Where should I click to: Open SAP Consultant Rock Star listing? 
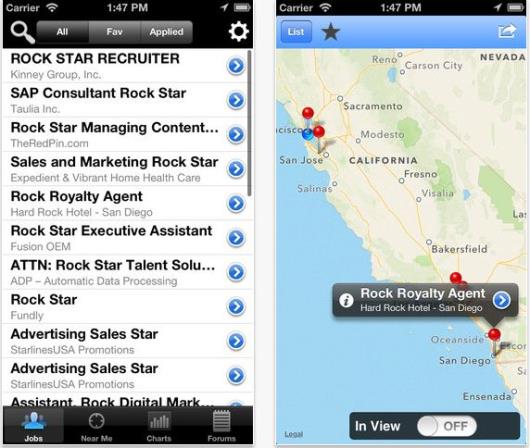[x=127, y=100]
